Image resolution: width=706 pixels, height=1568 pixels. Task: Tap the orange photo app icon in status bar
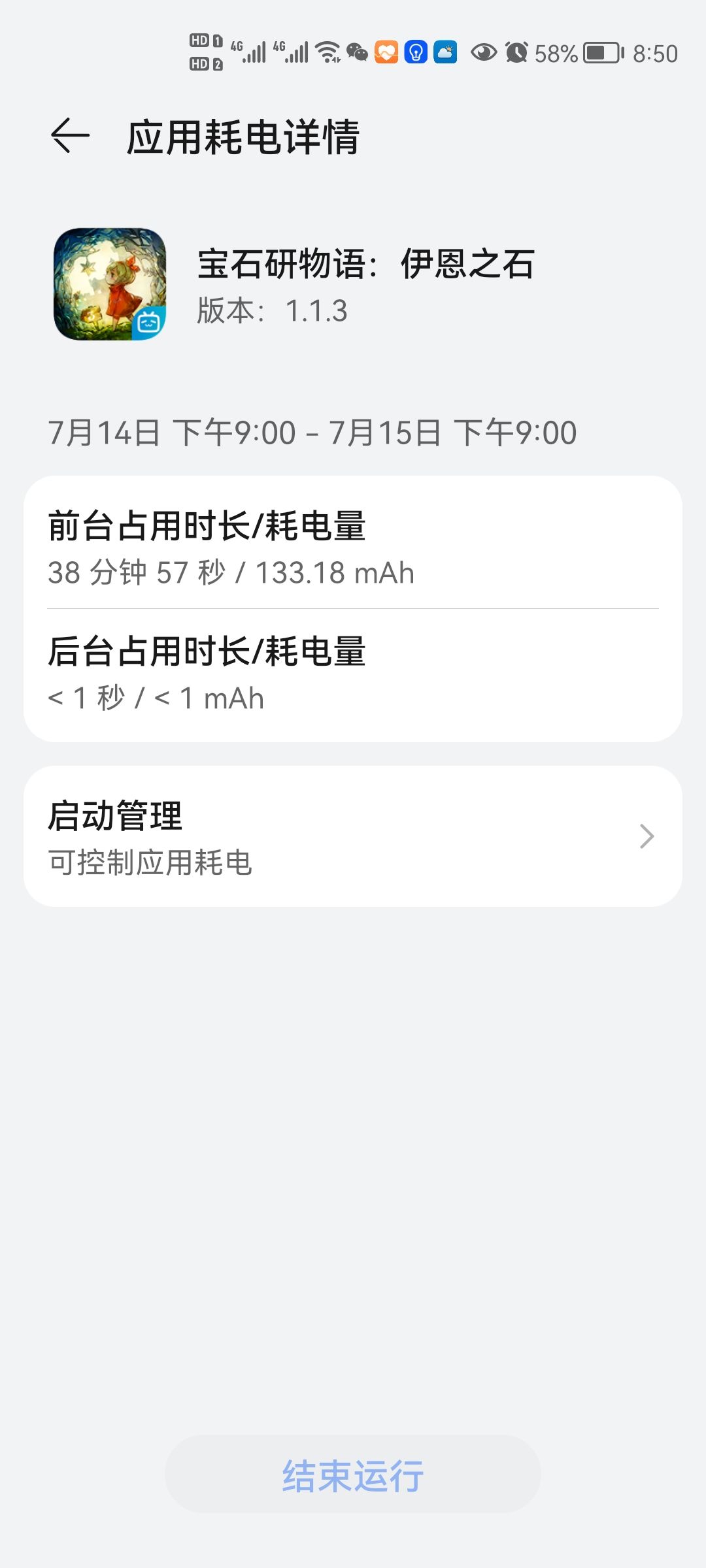(386, 52)
